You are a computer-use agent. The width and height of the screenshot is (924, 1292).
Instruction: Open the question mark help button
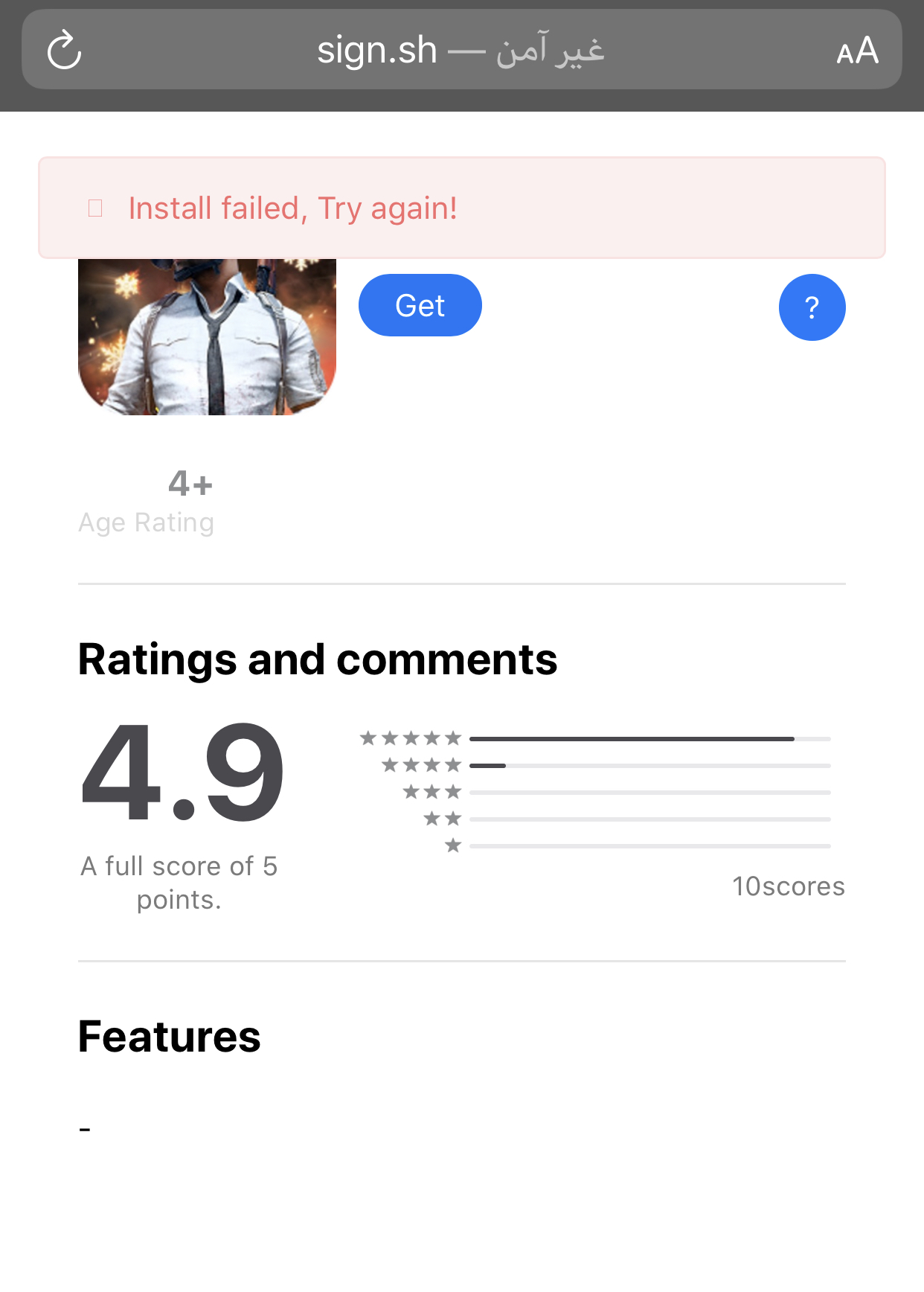[x=812, y=307]
